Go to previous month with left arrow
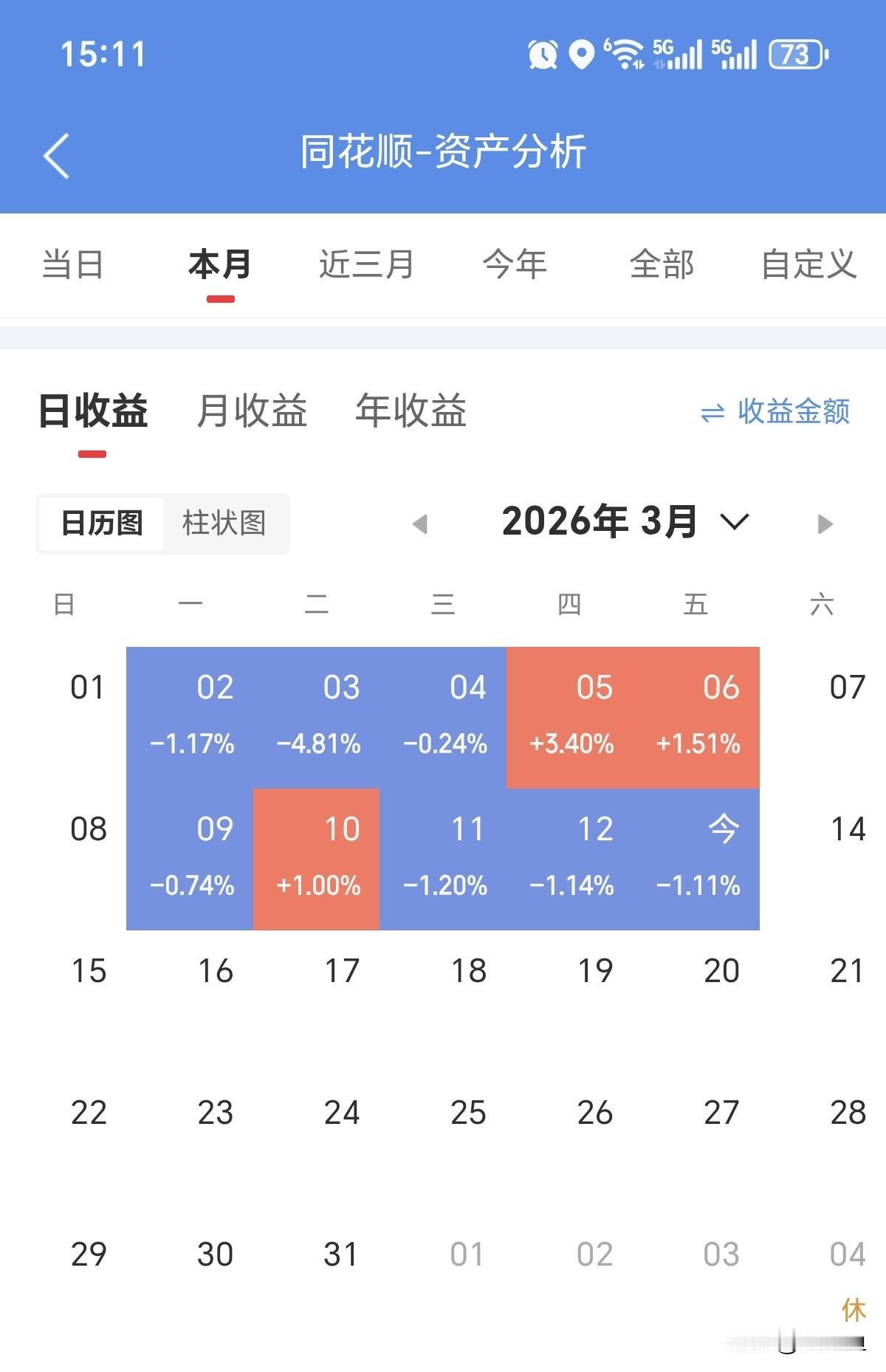The height and width of the screenshot is (1372, 886). point(421,523)
